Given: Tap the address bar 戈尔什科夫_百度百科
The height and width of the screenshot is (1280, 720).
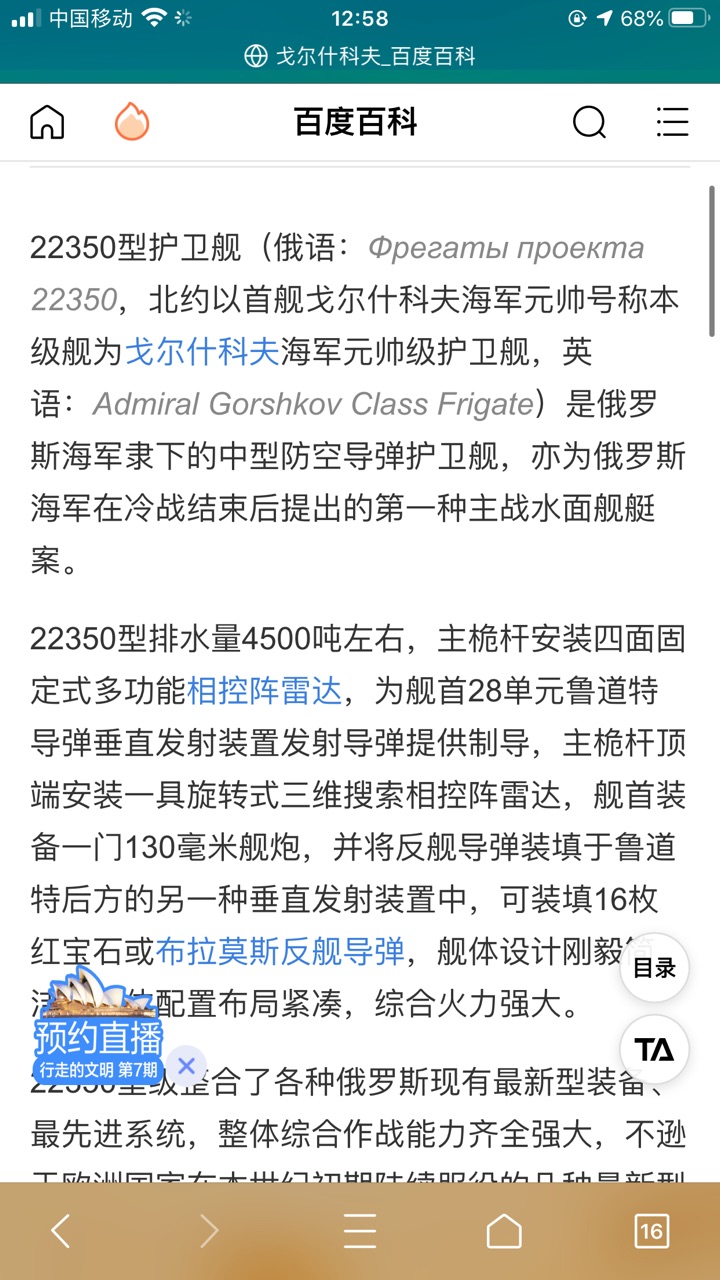Looking at the screenshot, I should (360, 56).
